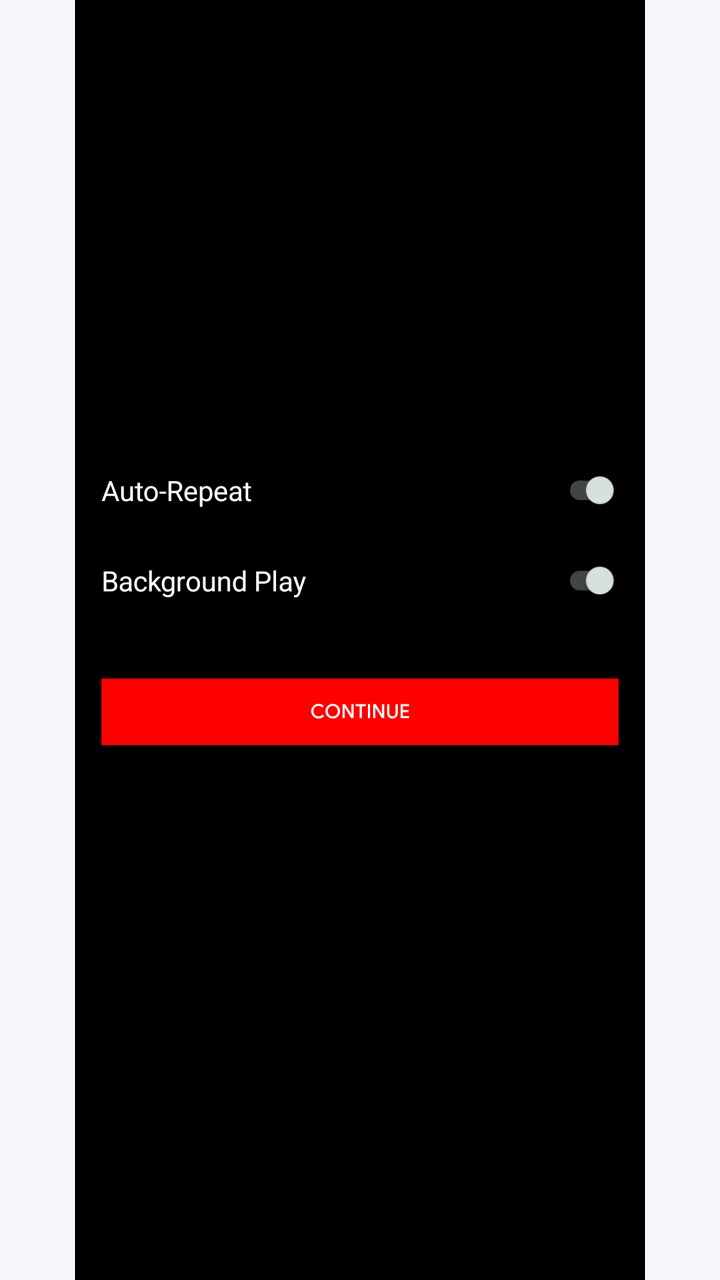
Task: Toggle the Background Play switch
Action: coord(592,581)
